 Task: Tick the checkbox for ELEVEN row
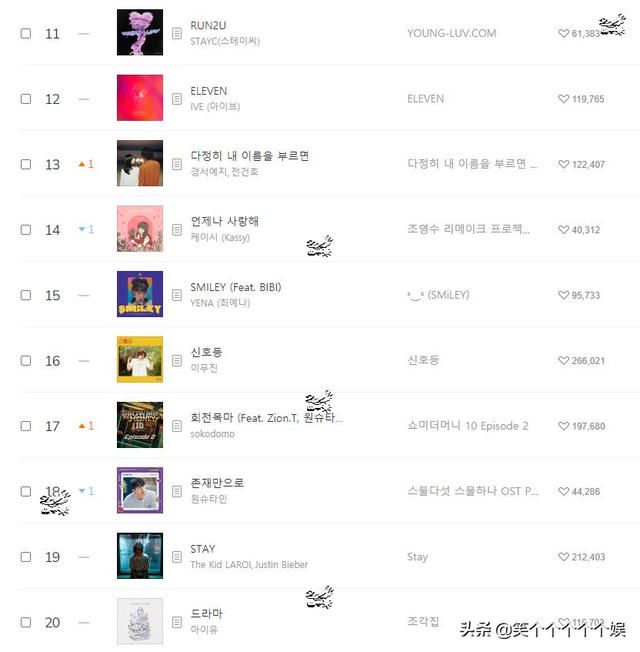tap(26, 99)
